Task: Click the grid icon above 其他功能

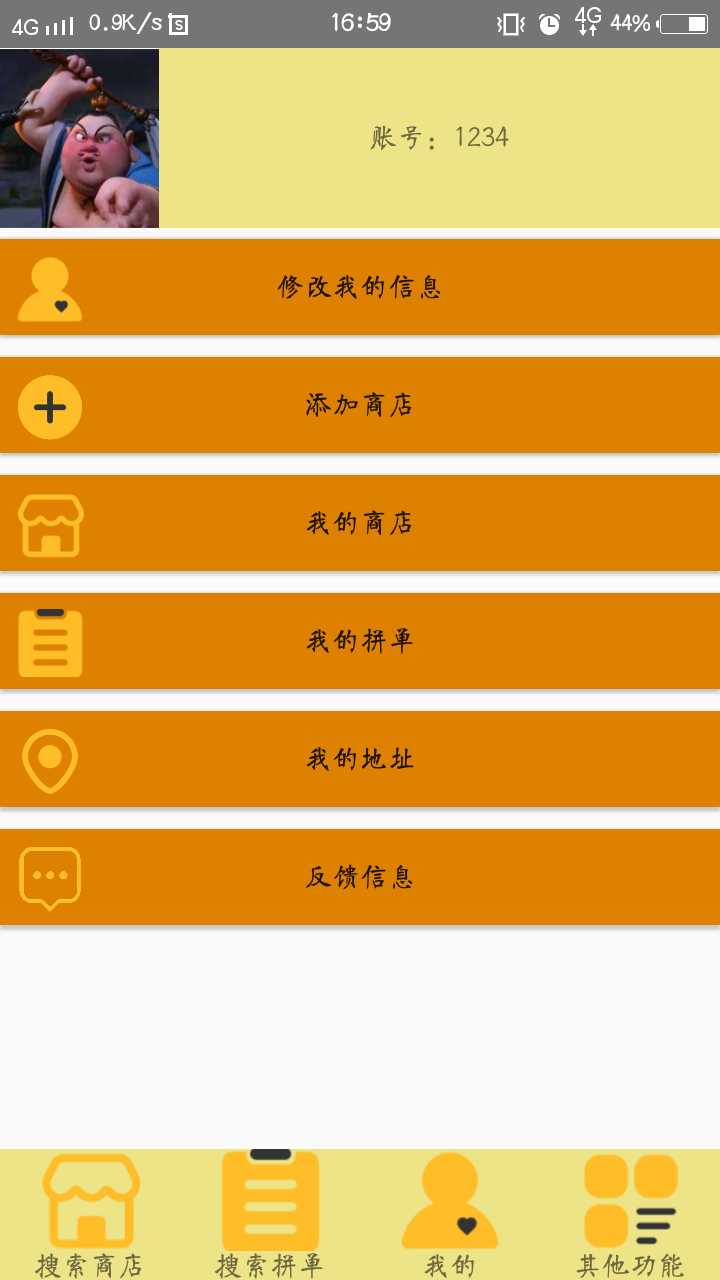Action: (628, 1200)
